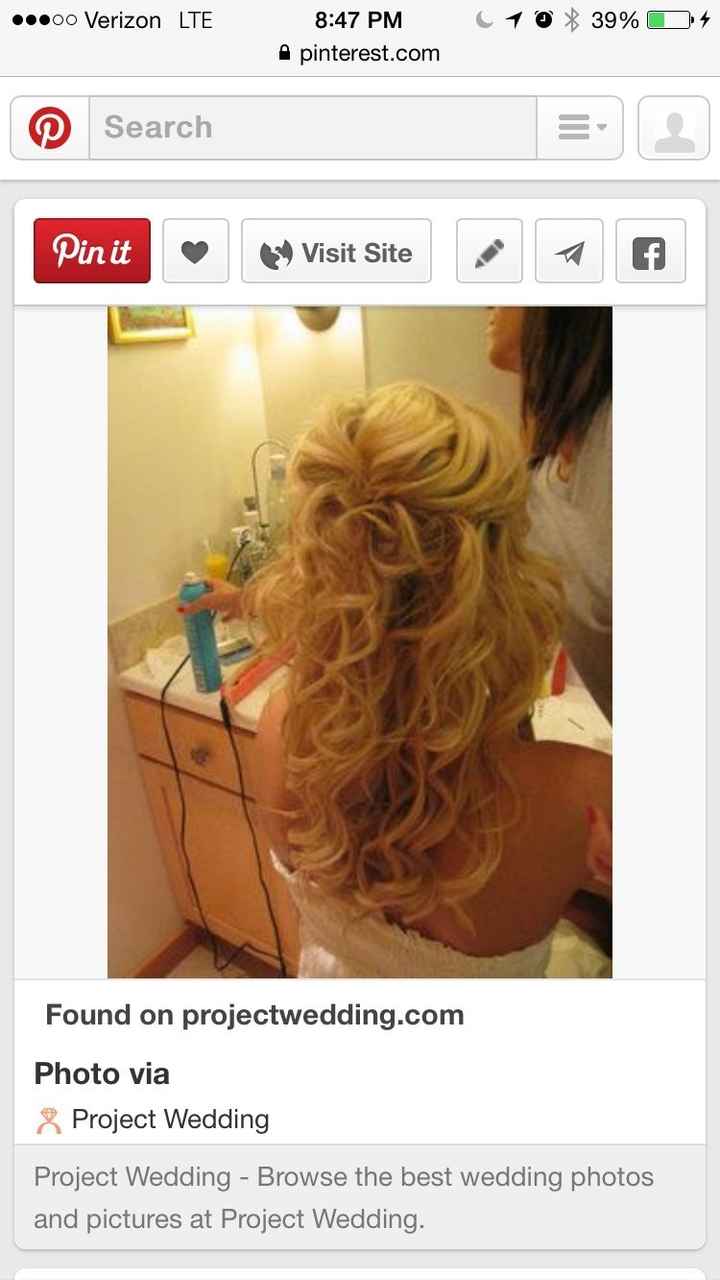Open the hairstyle pin image
The width and height of the screenshot is (720, 1280).
click(360, 640)
